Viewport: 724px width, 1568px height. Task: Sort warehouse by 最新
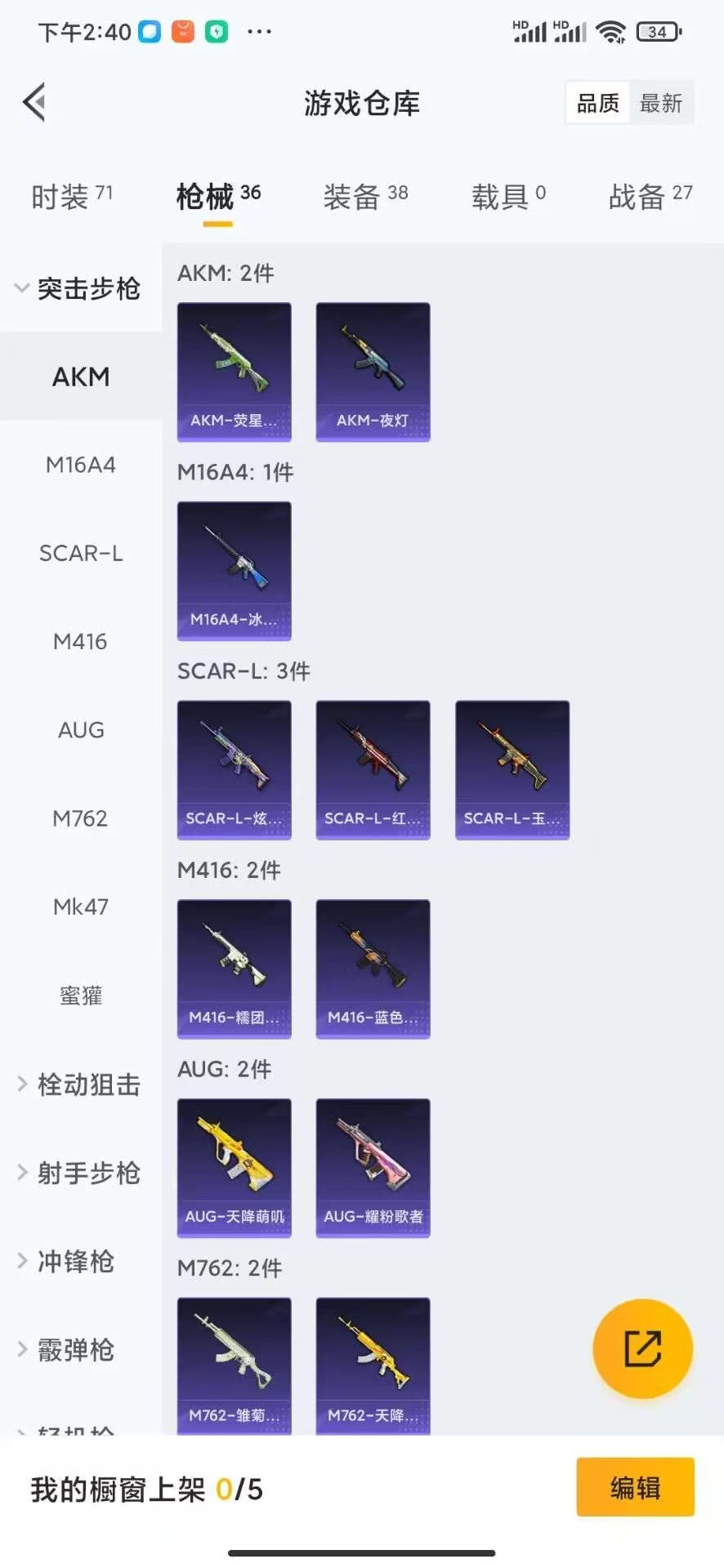pyautogui.click(x=661, y=103)
